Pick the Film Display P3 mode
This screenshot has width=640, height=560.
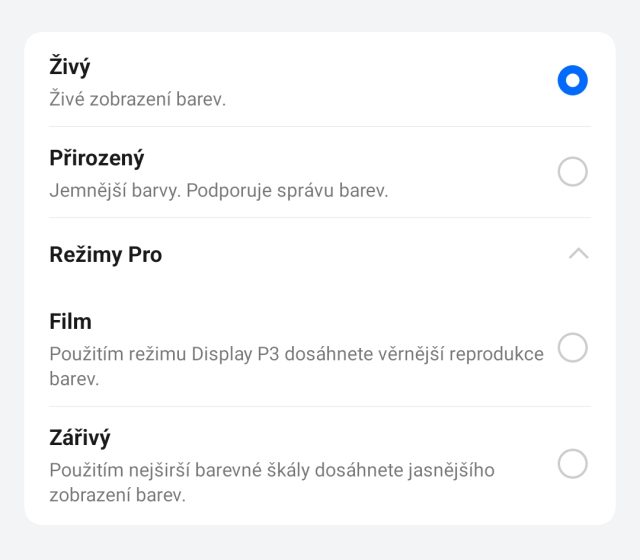572,348
